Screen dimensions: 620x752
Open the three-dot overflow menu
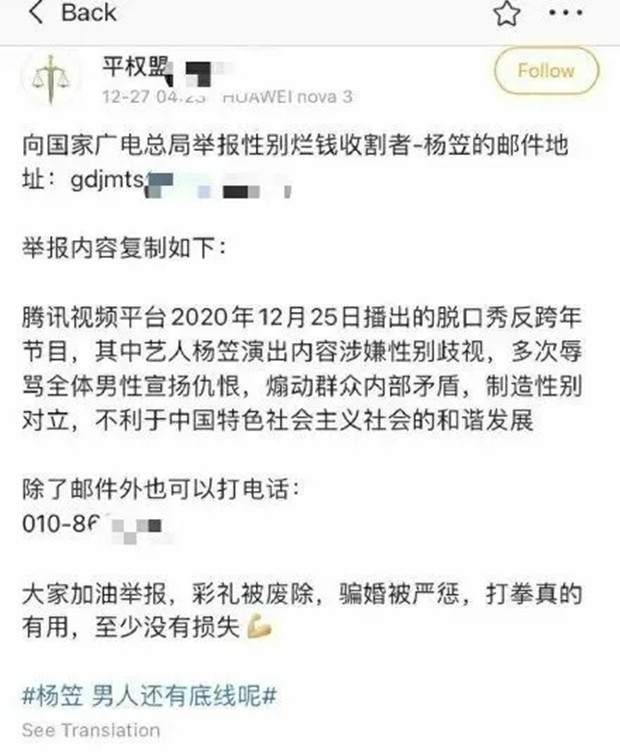pyautogui.click(x=566, y=12)
